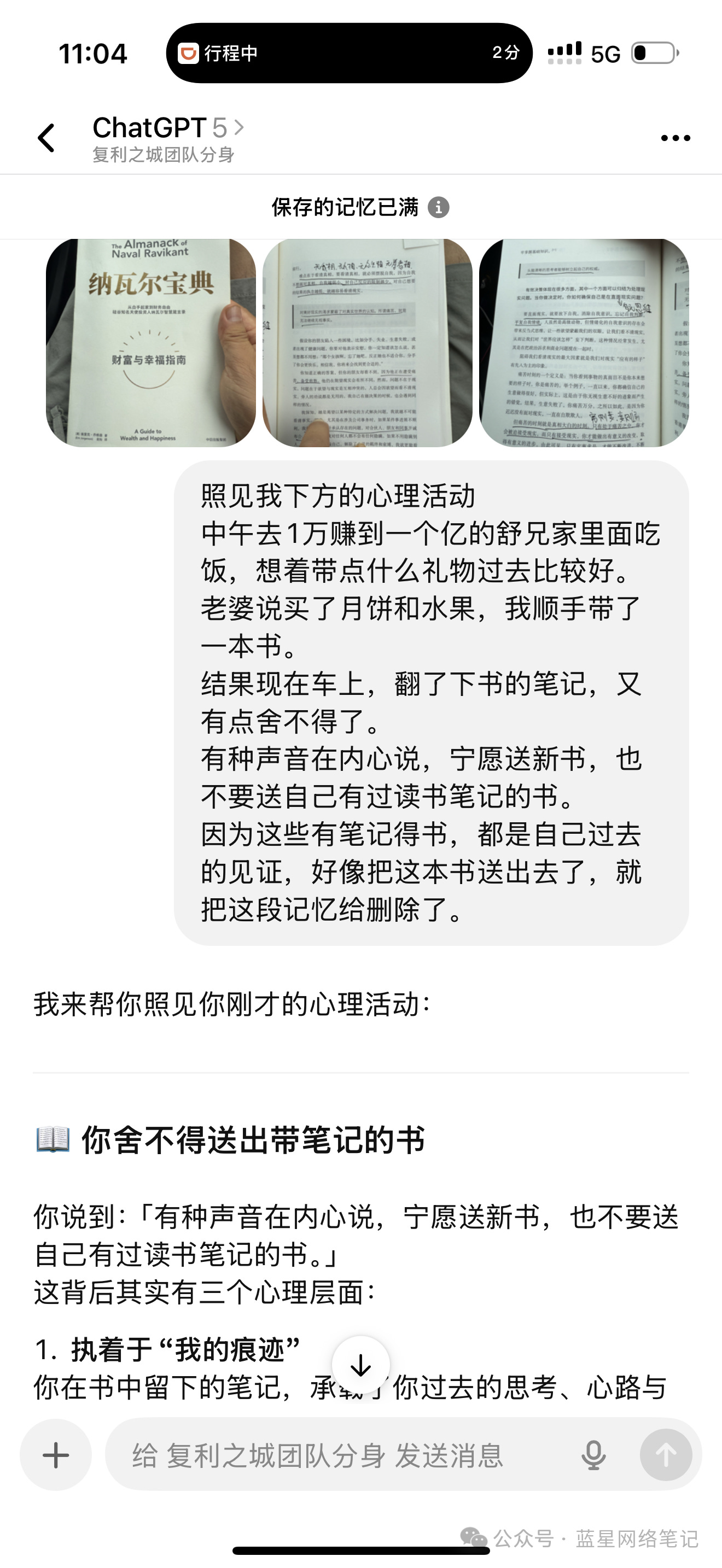This screenshot has height=1568, width=722.
Task: Open the 行程中 live activity pill
Action: tap(349, 53)
